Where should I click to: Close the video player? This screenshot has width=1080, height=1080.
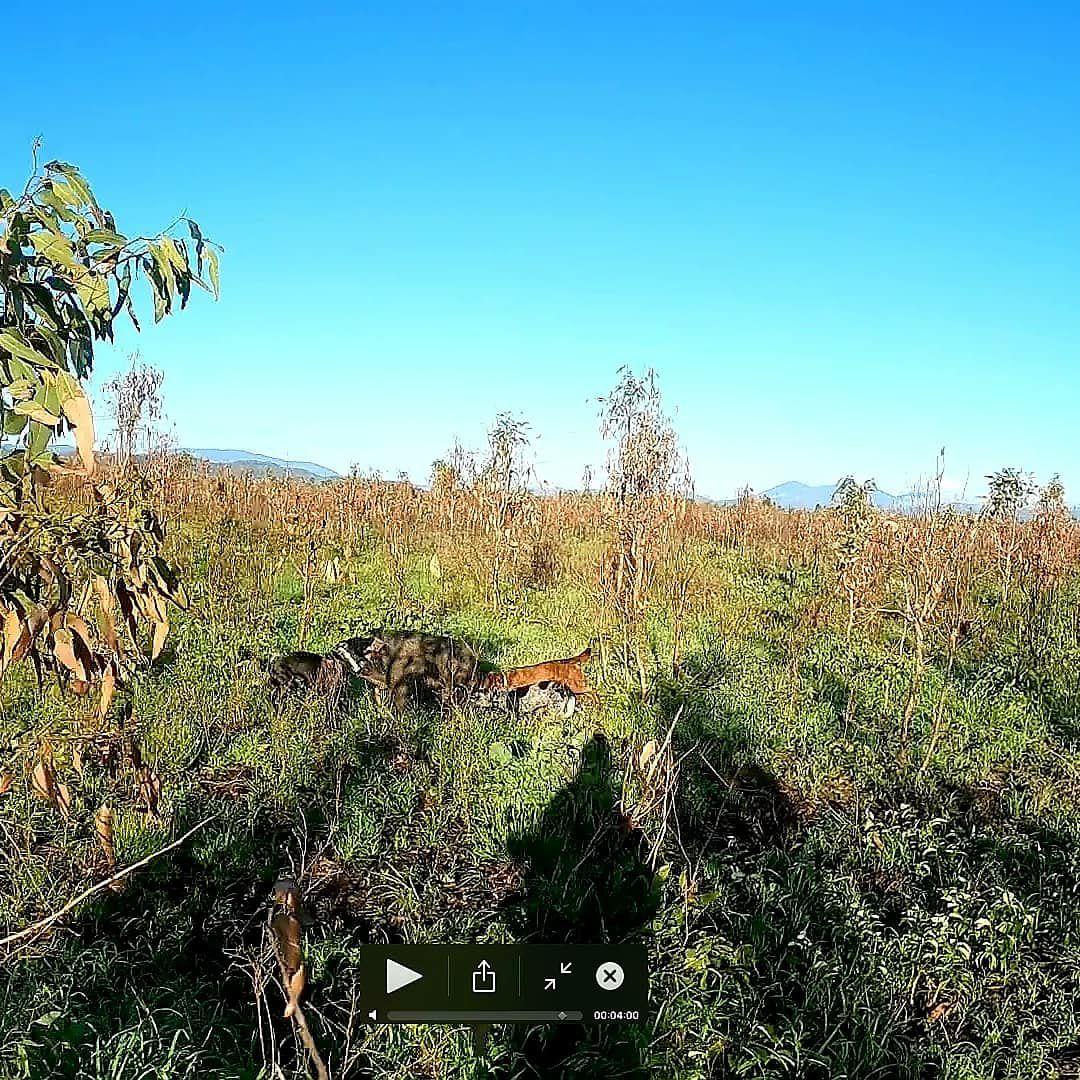610,976
